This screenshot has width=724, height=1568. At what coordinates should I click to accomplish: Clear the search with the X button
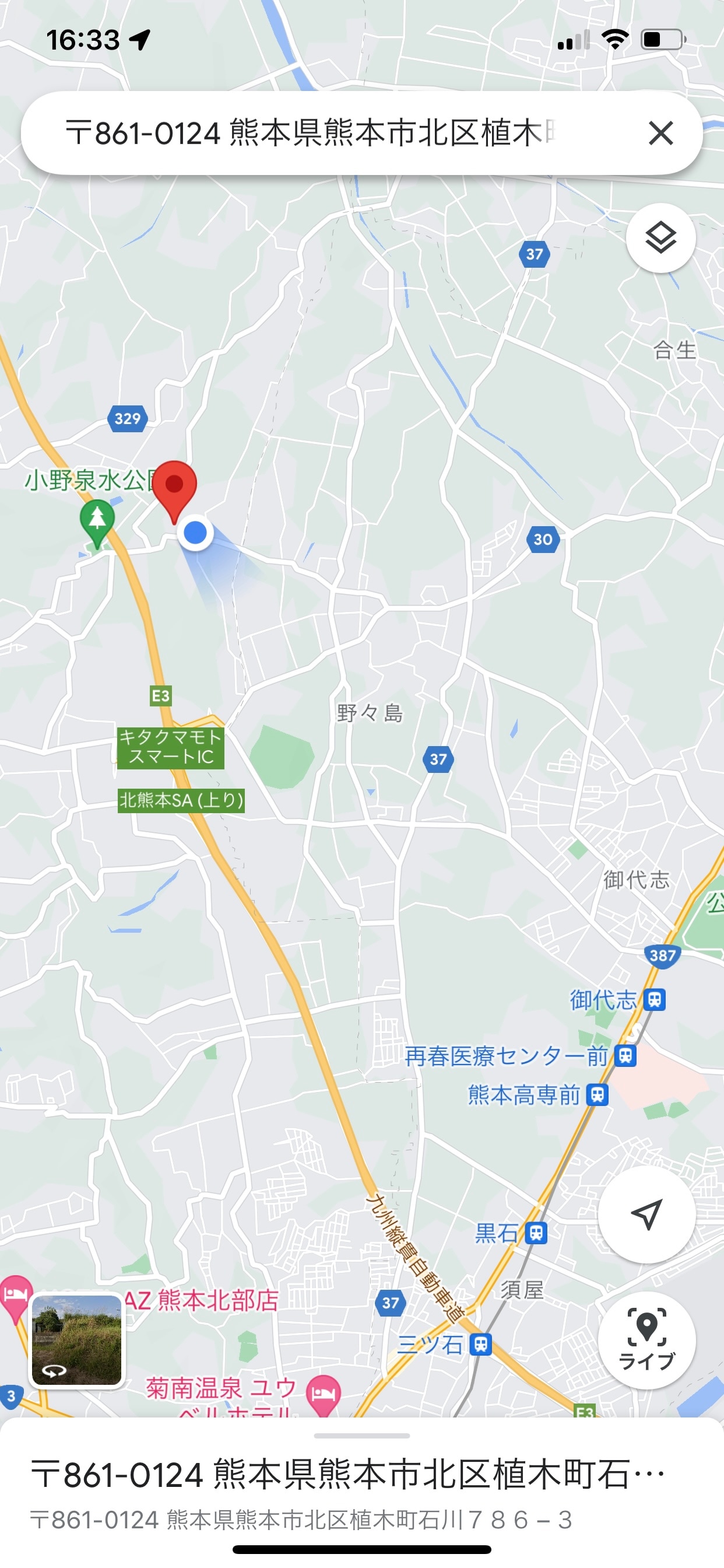tap(660, 132)
